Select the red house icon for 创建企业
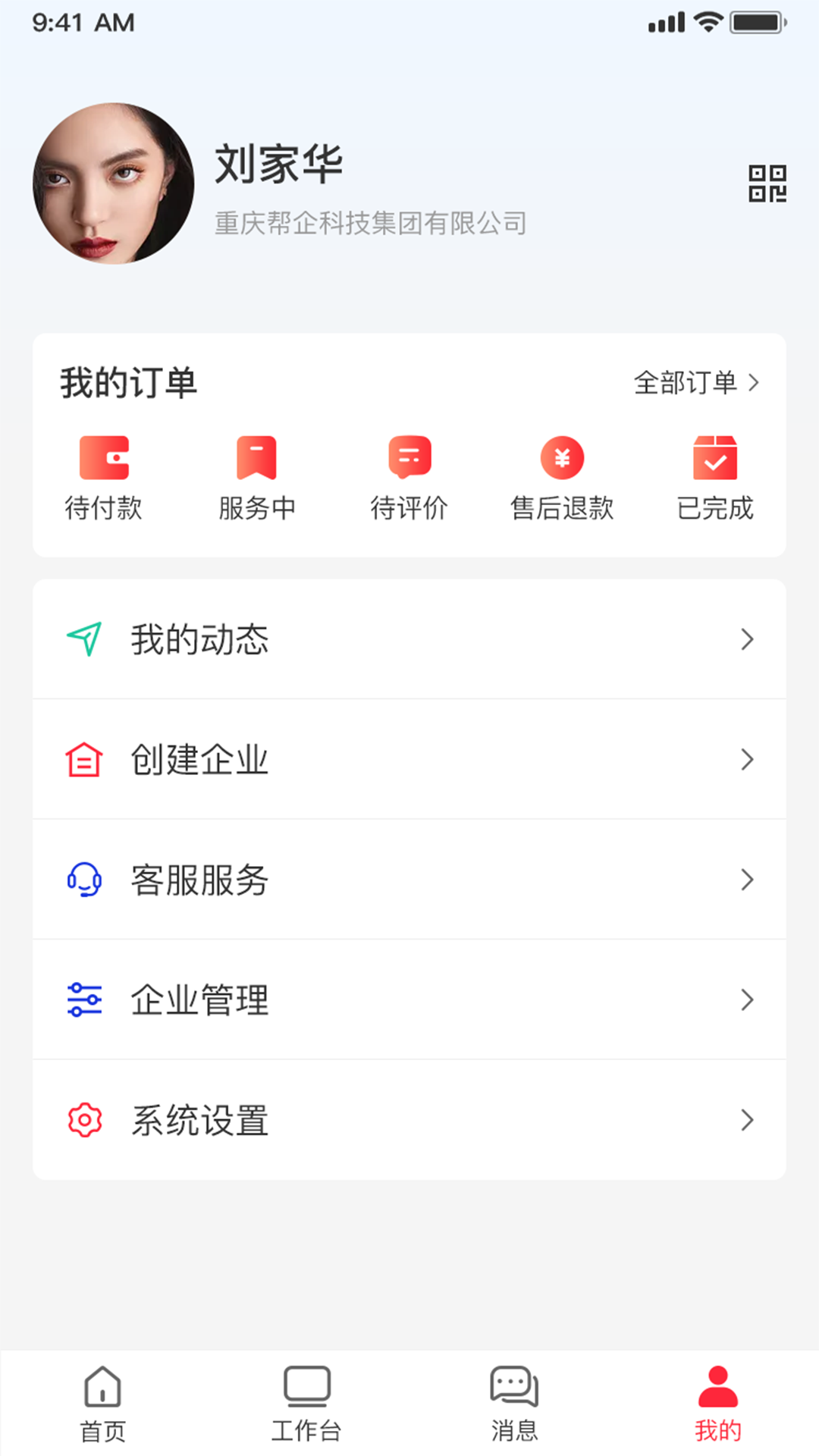 coord(84,759)
